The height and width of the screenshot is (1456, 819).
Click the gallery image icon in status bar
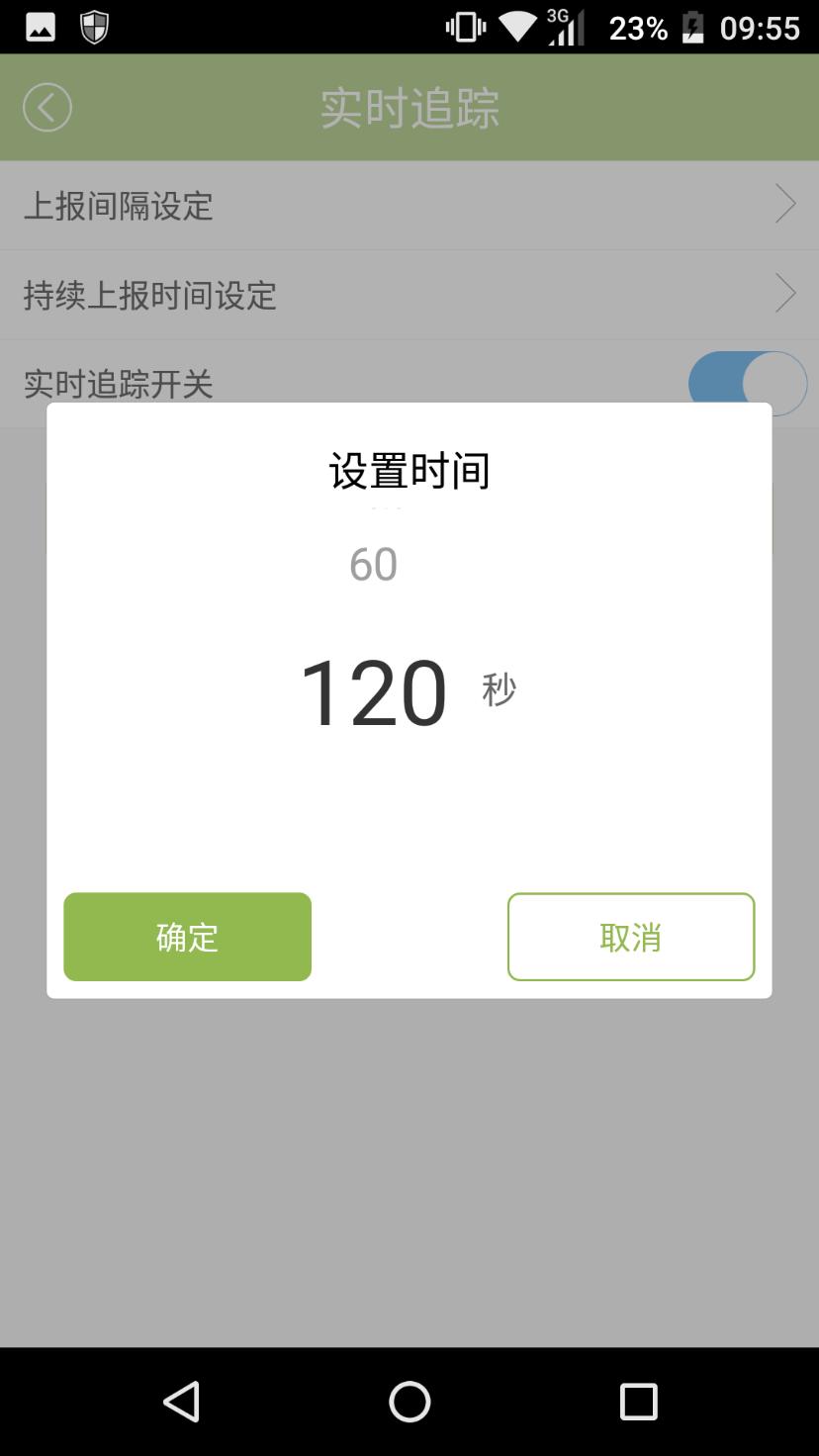click(40, 27)
